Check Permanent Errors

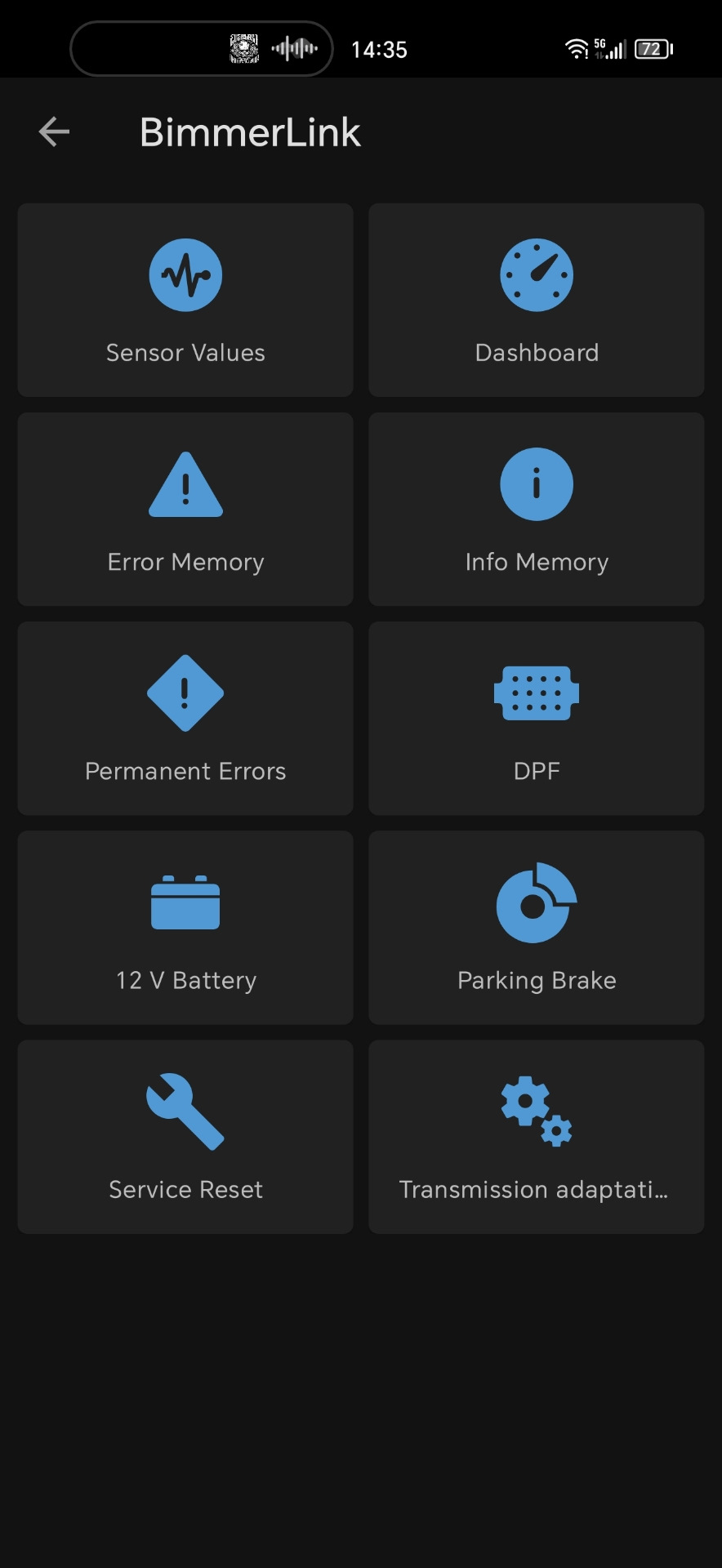pyautogui.click(x=185, y=718)
